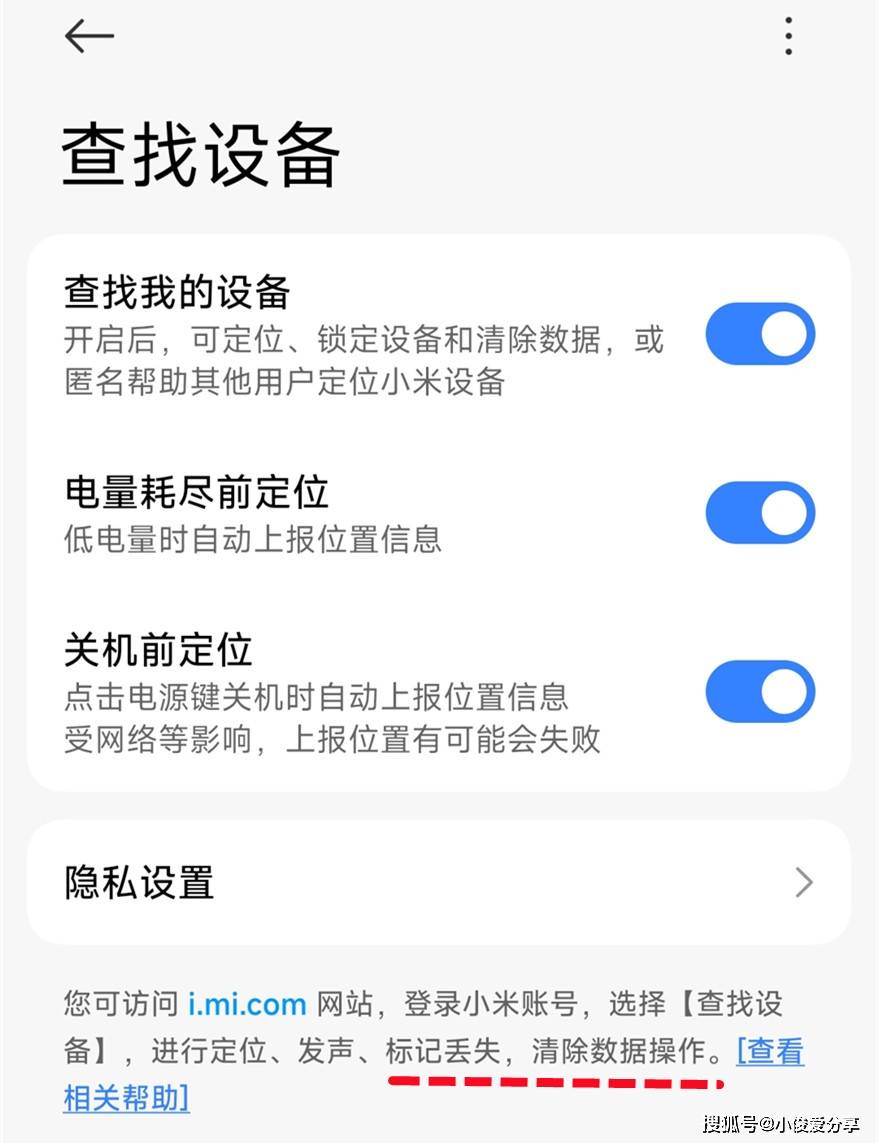Disable 电量耗尽前定位 toggle

(760, 513)
